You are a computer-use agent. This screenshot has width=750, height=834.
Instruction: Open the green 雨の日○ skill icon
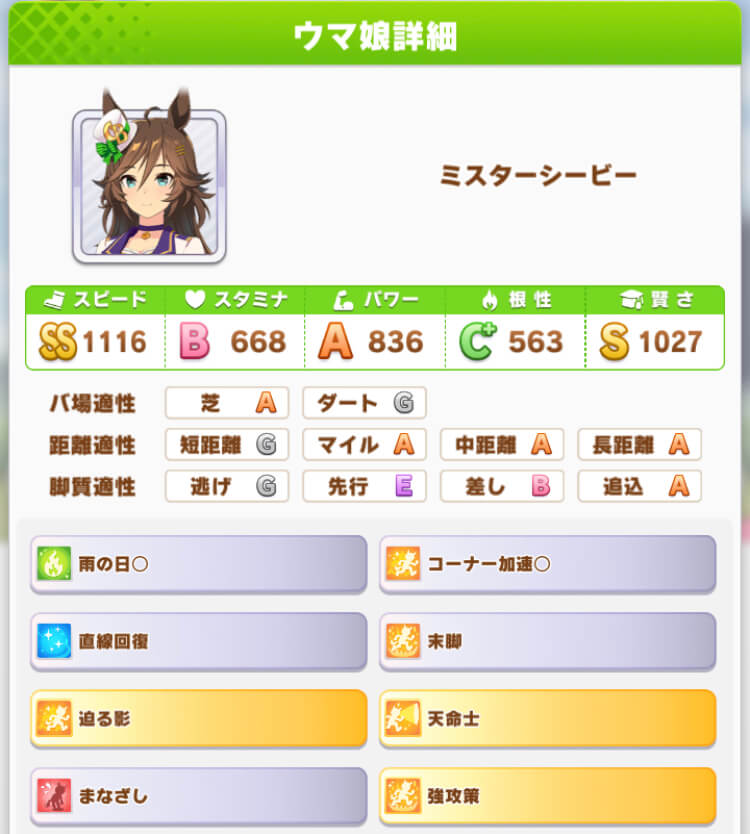click(54, 565)
